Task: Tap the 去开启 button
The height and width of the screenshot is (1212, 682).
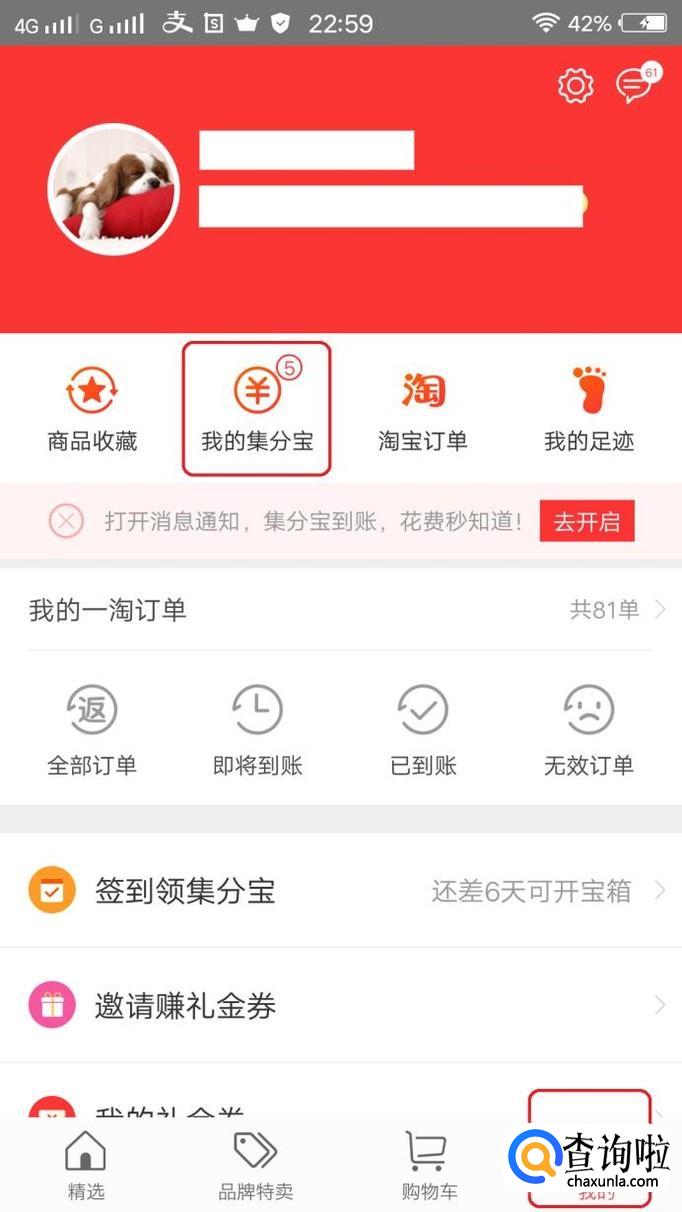Action: click(x=587, y=521)
